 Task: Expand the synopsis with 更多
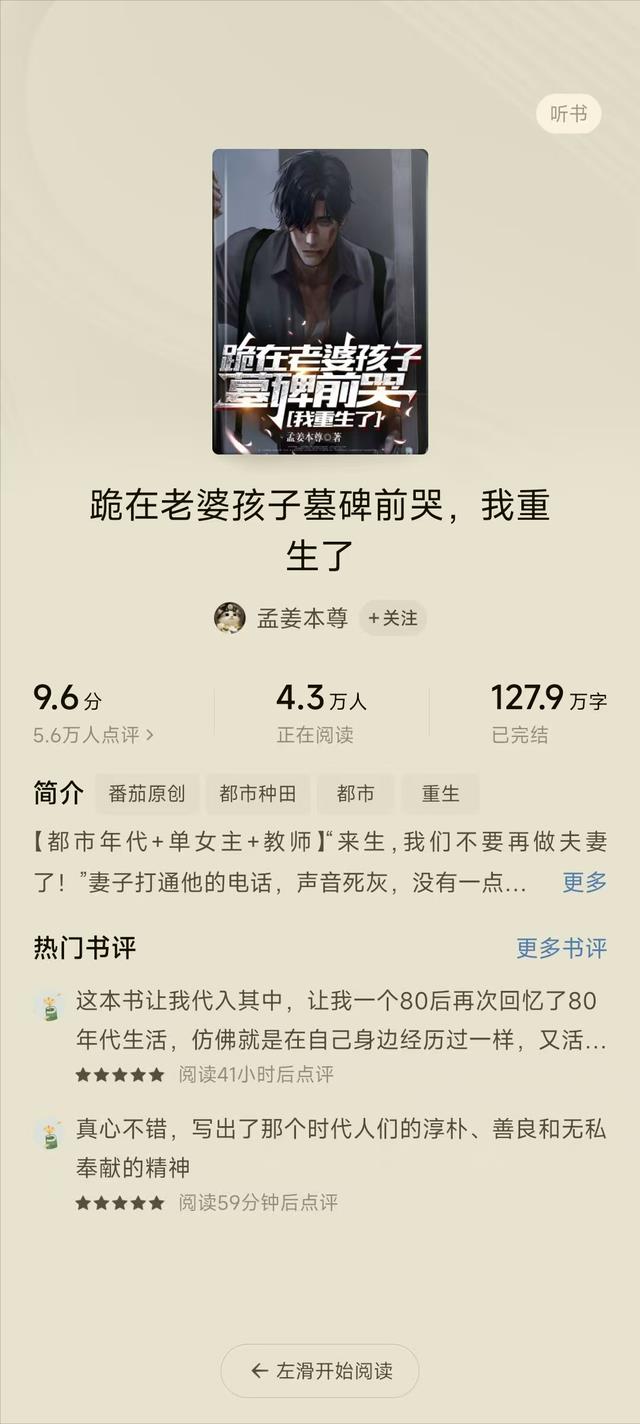point(584,882)
